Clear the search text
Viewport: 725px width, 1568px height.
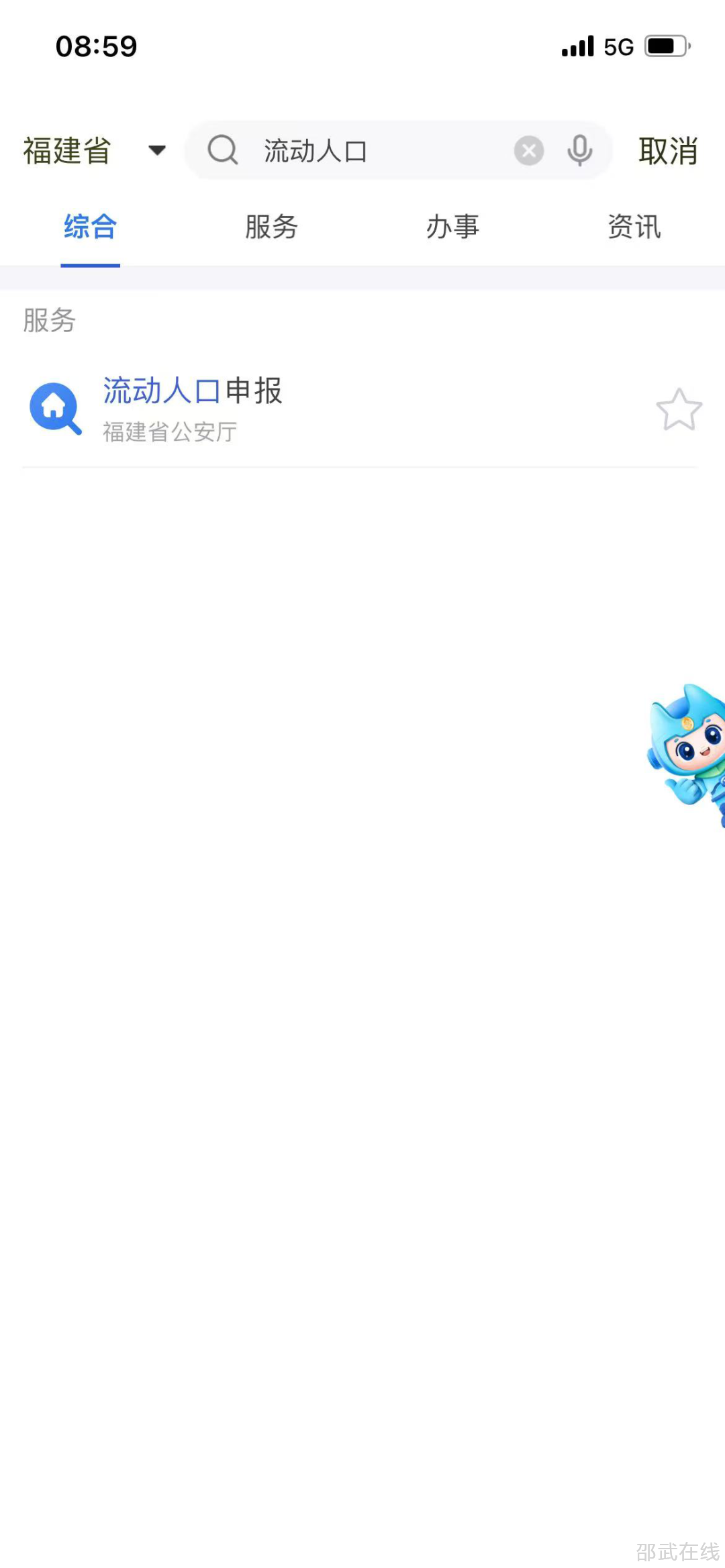pyautogui.click(x=528, y=150)
